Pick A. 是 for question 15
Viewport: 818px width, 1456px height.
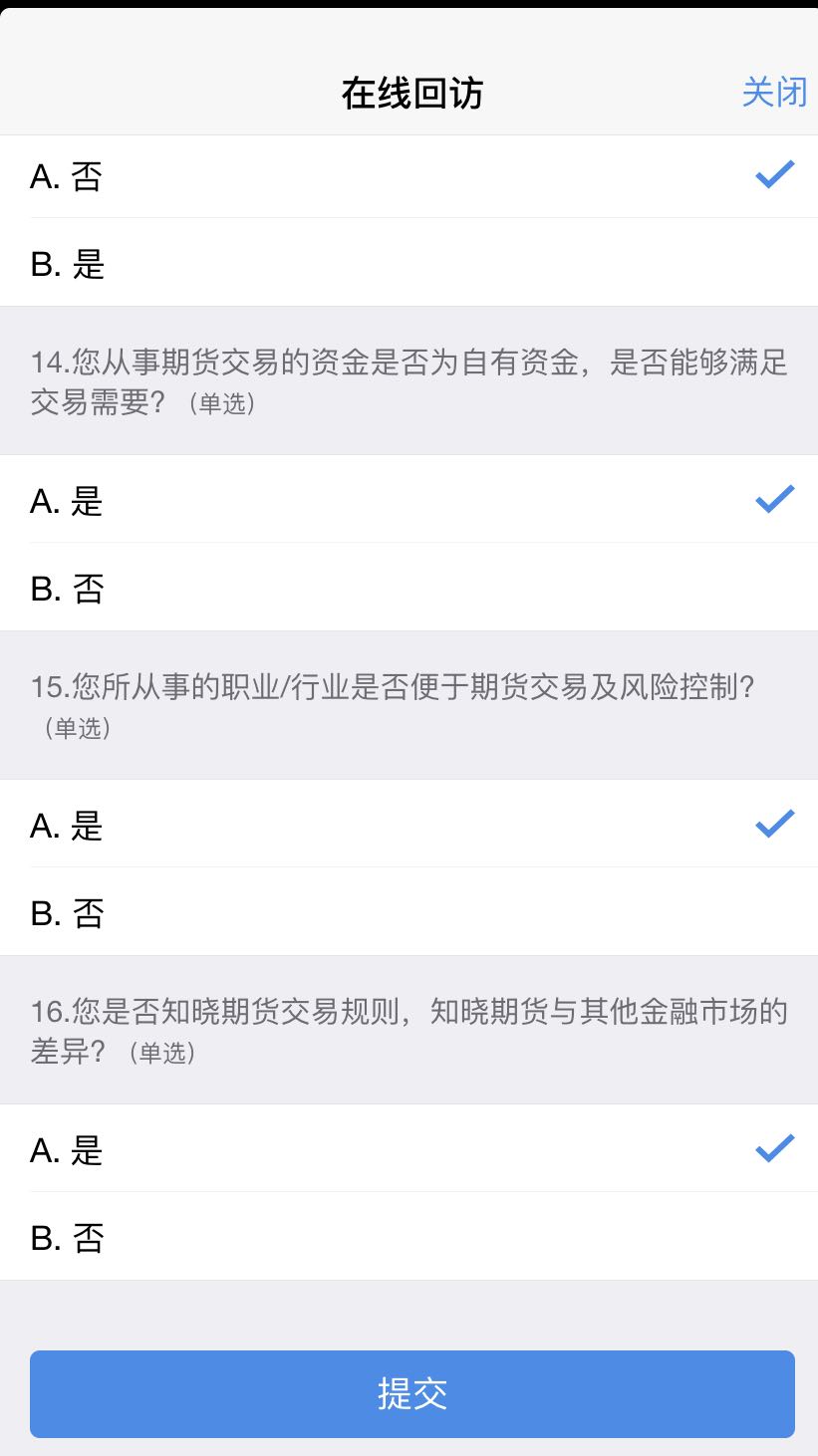tap(409, 826)
